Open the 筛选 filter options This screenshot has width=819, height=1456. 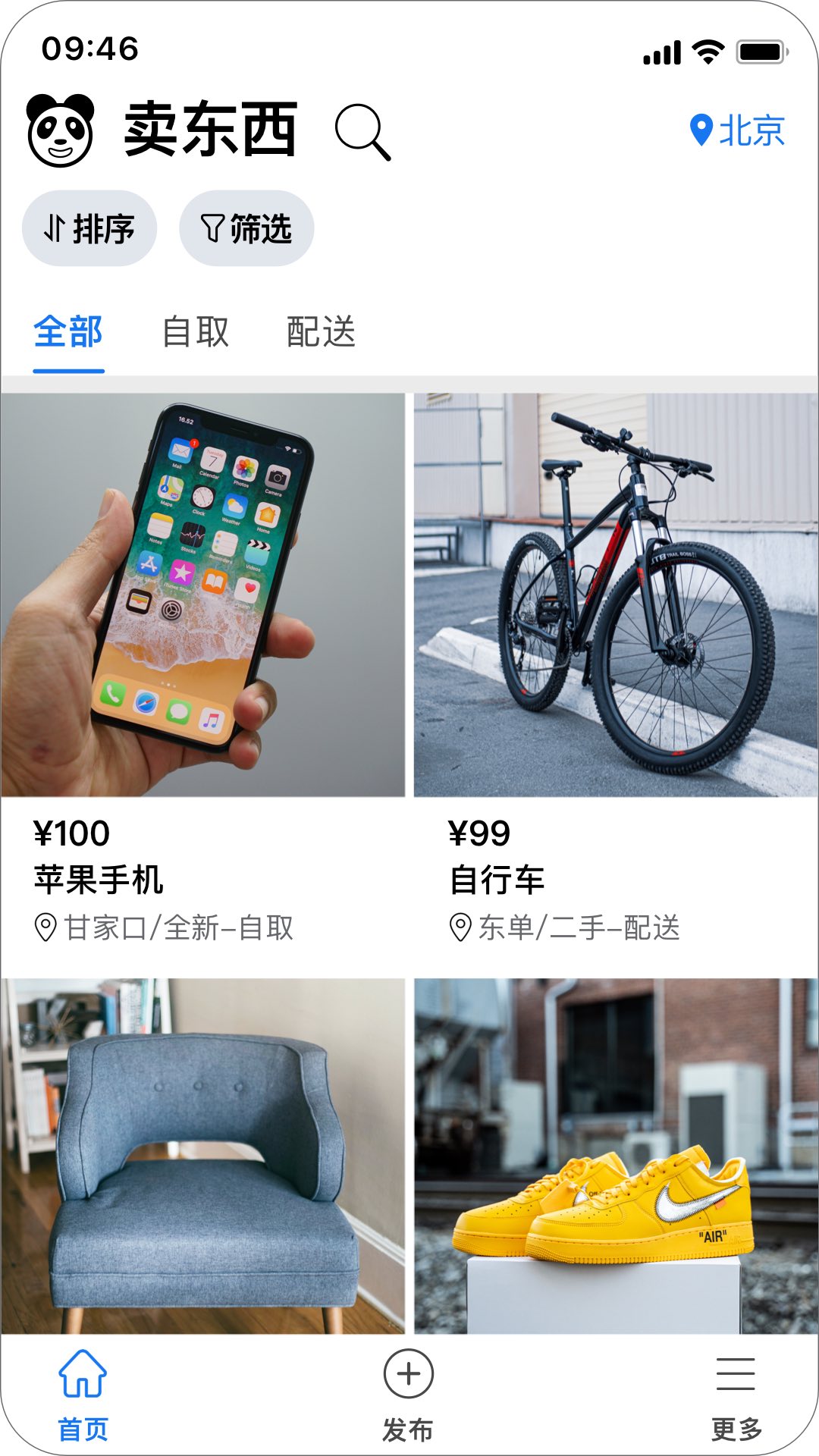tap(246, 228)
